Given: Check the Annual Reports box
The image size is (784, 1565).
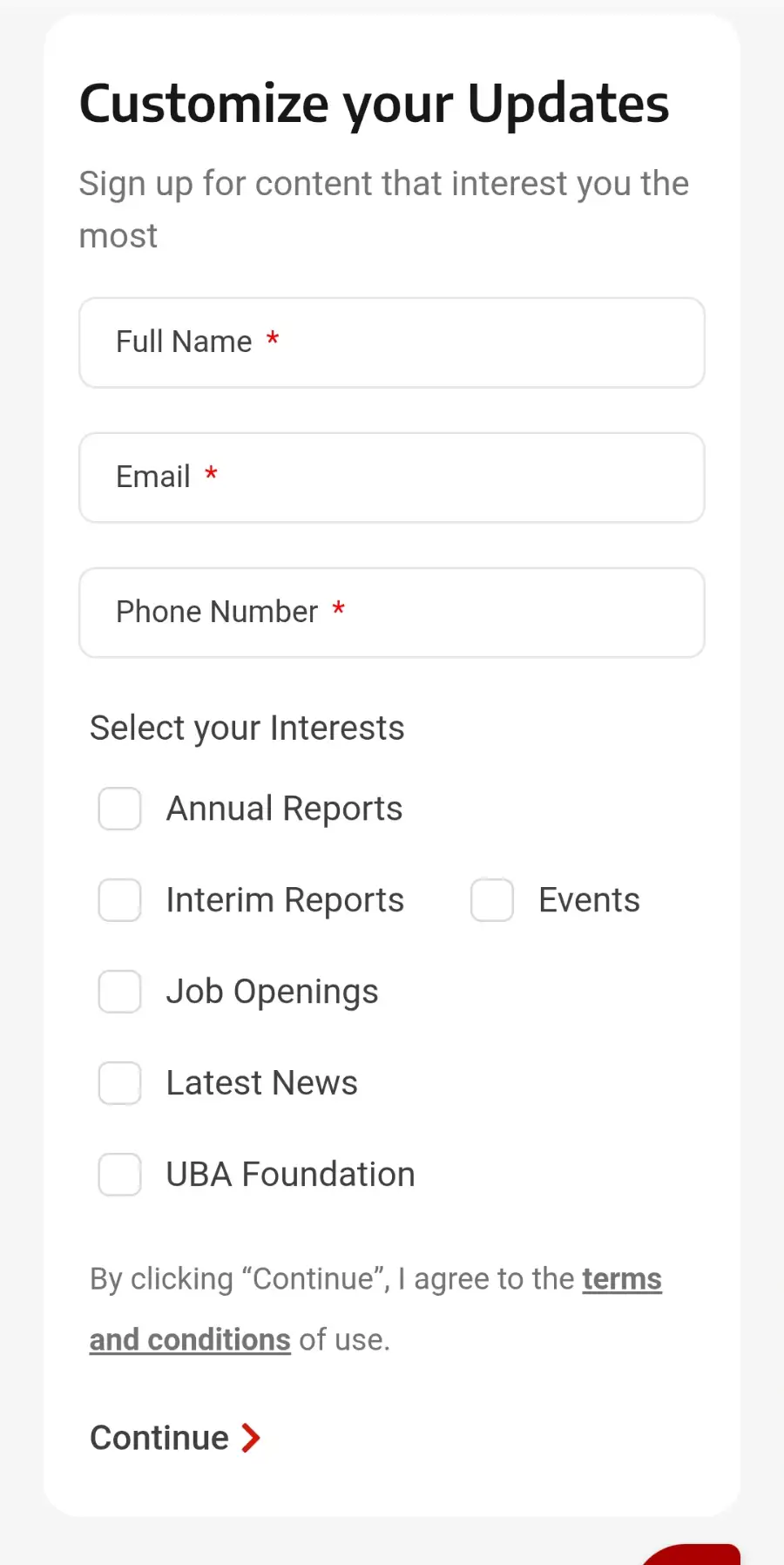Looking at the screenshot, I should [x=120, y=809].
